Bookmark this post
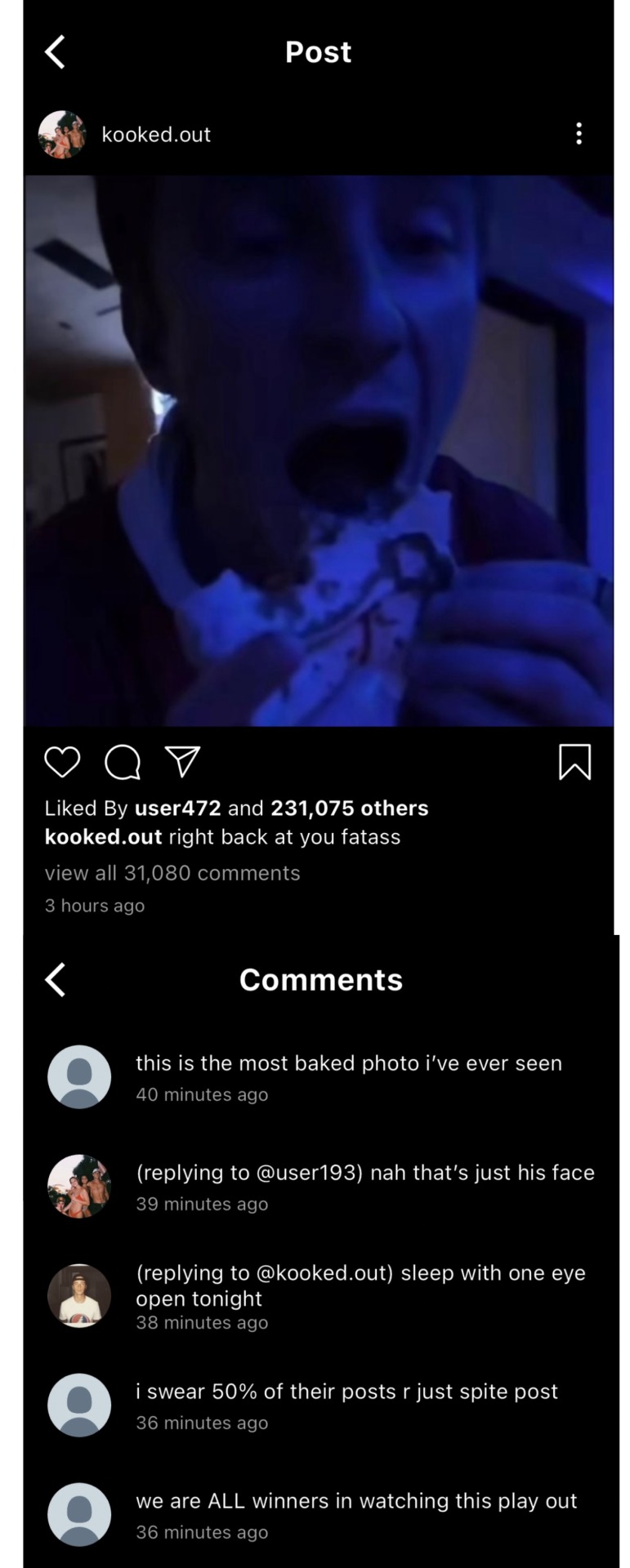Image resolution: width=630 pixels, height=1568 pixels. 574,762
